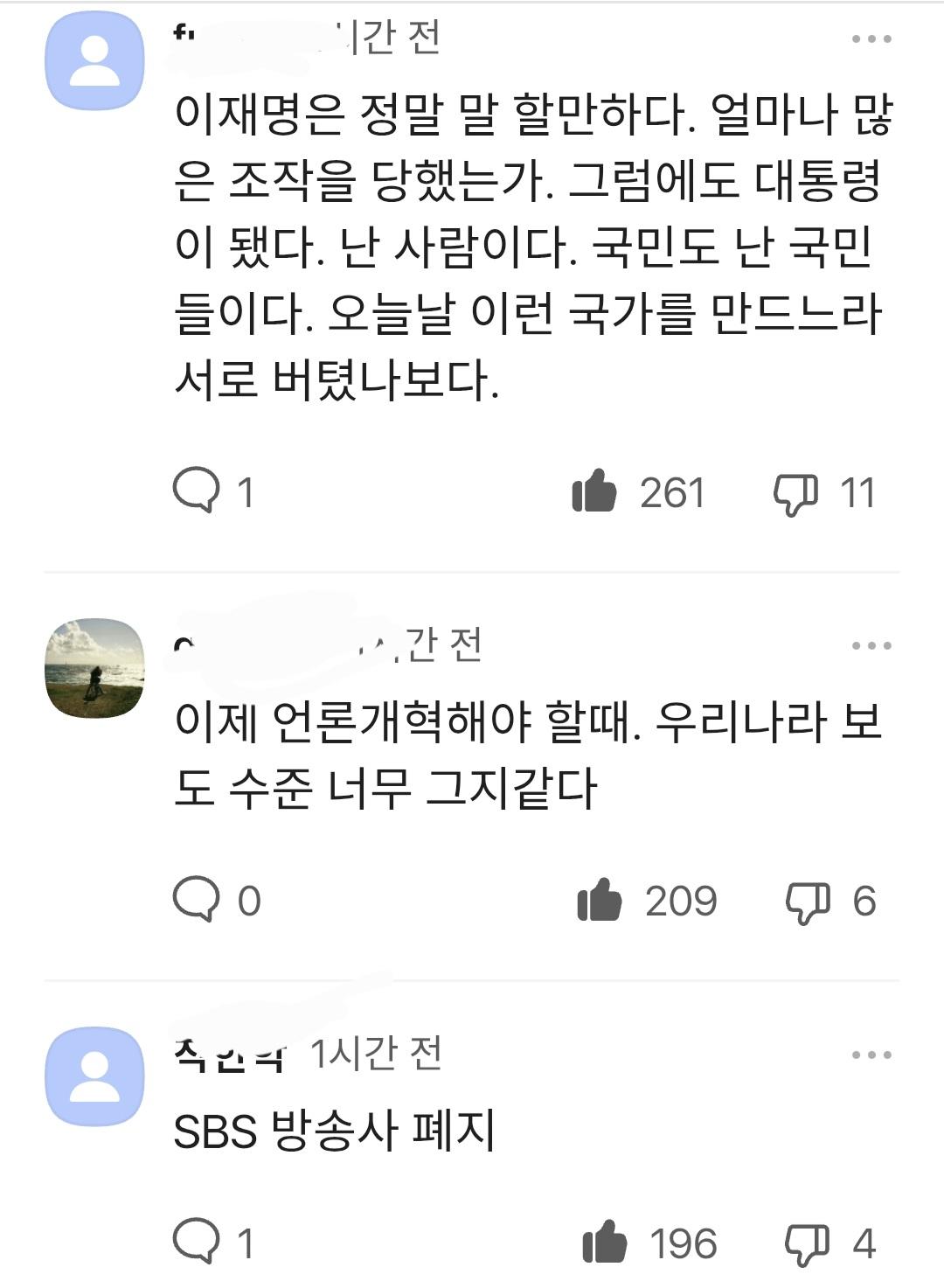944x1288 pixels.
Task: Open overflow menu on the 언론개혁 comment
Action: point(871,646)
